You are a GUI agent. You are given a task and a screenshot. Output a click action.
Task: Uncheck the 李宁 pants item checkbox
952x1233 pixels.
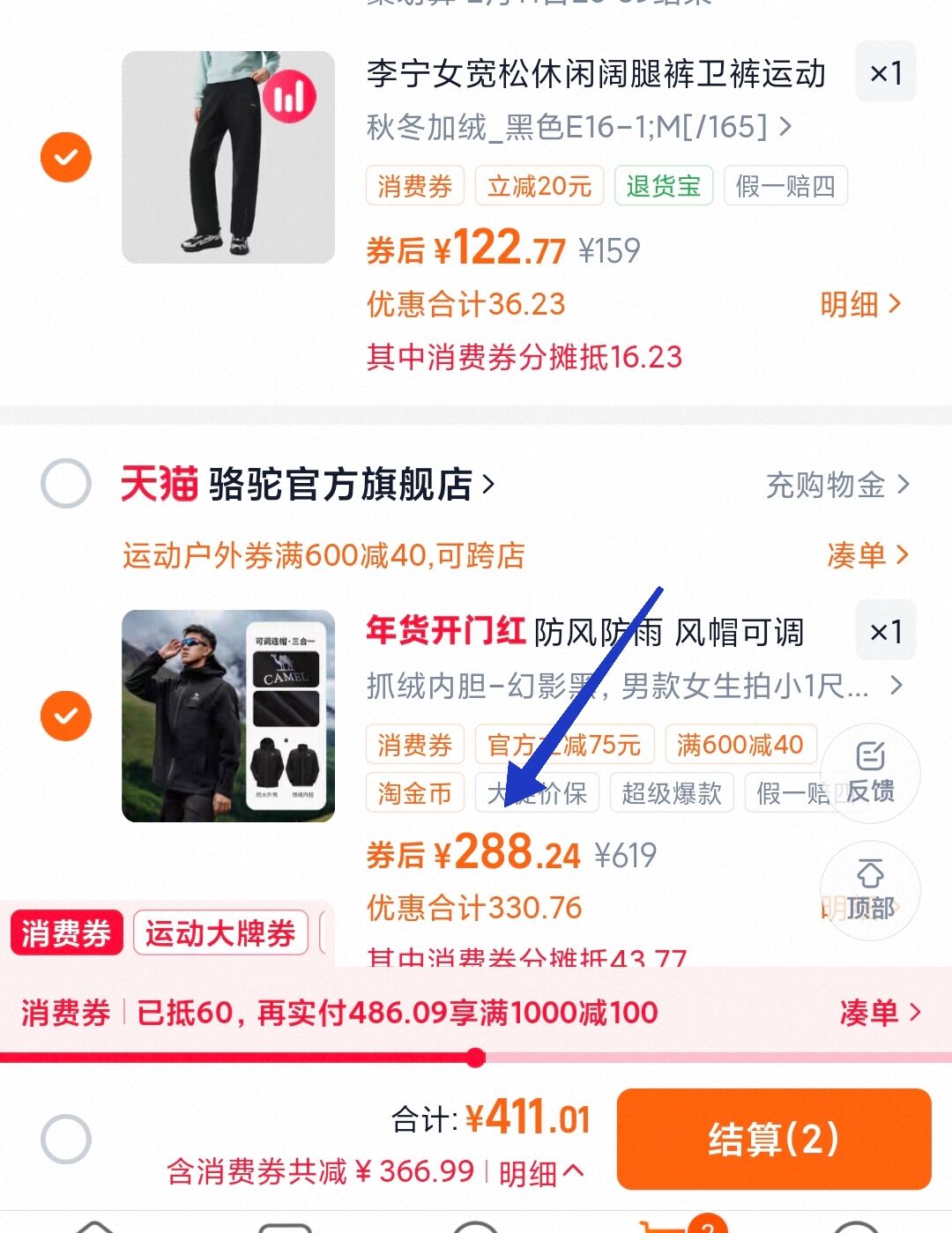pyautogui.click(x=66, y=158)
